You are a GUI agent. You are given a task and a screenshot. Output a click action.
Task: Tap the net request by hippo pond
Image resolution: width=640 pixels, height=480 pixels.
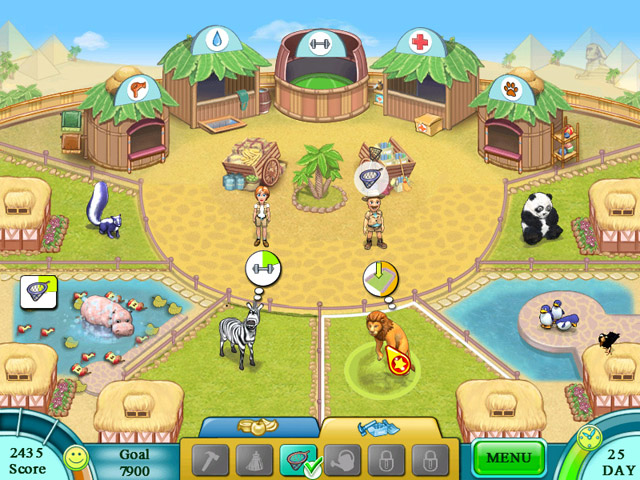(x=36, y=290)
